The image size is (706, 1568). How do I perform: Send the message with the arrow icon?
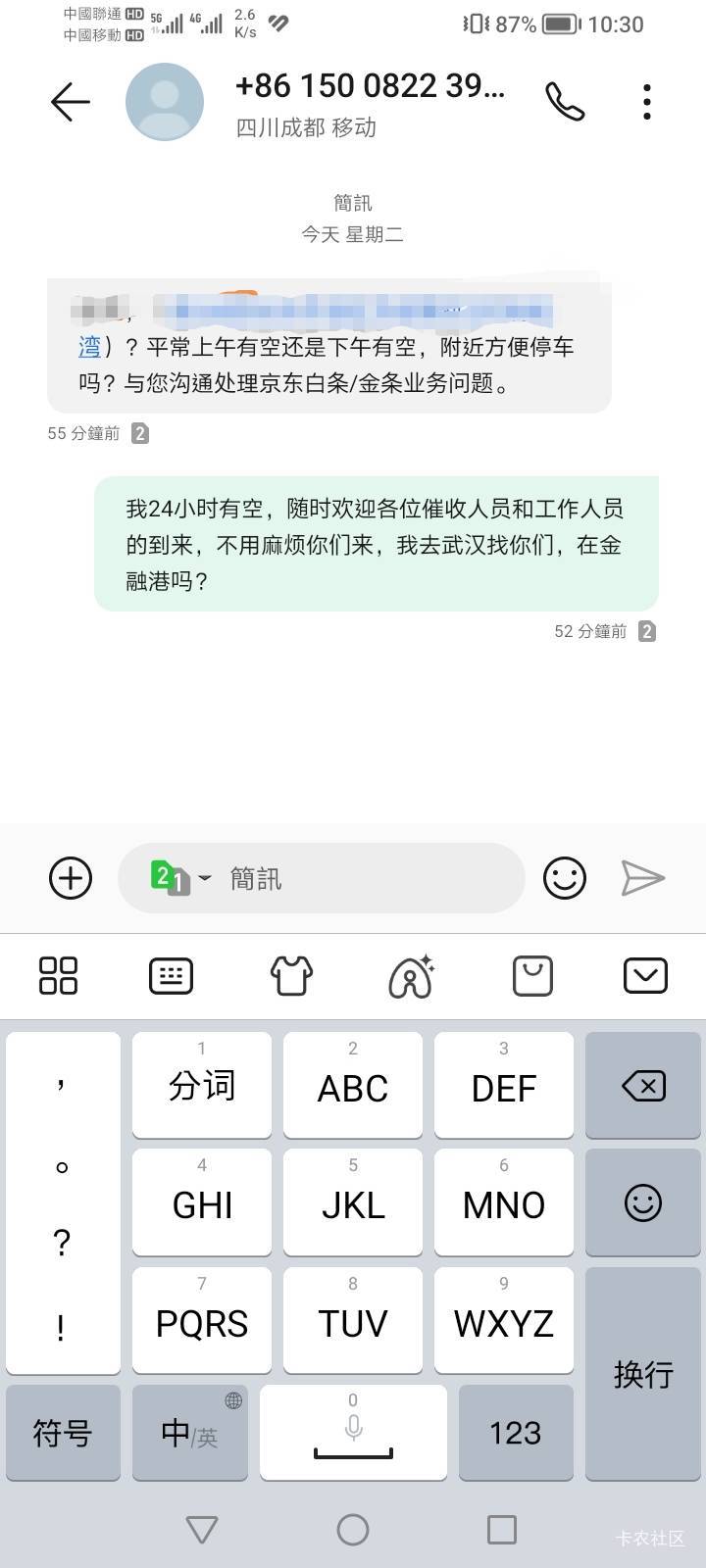click(x=643, y=877)
